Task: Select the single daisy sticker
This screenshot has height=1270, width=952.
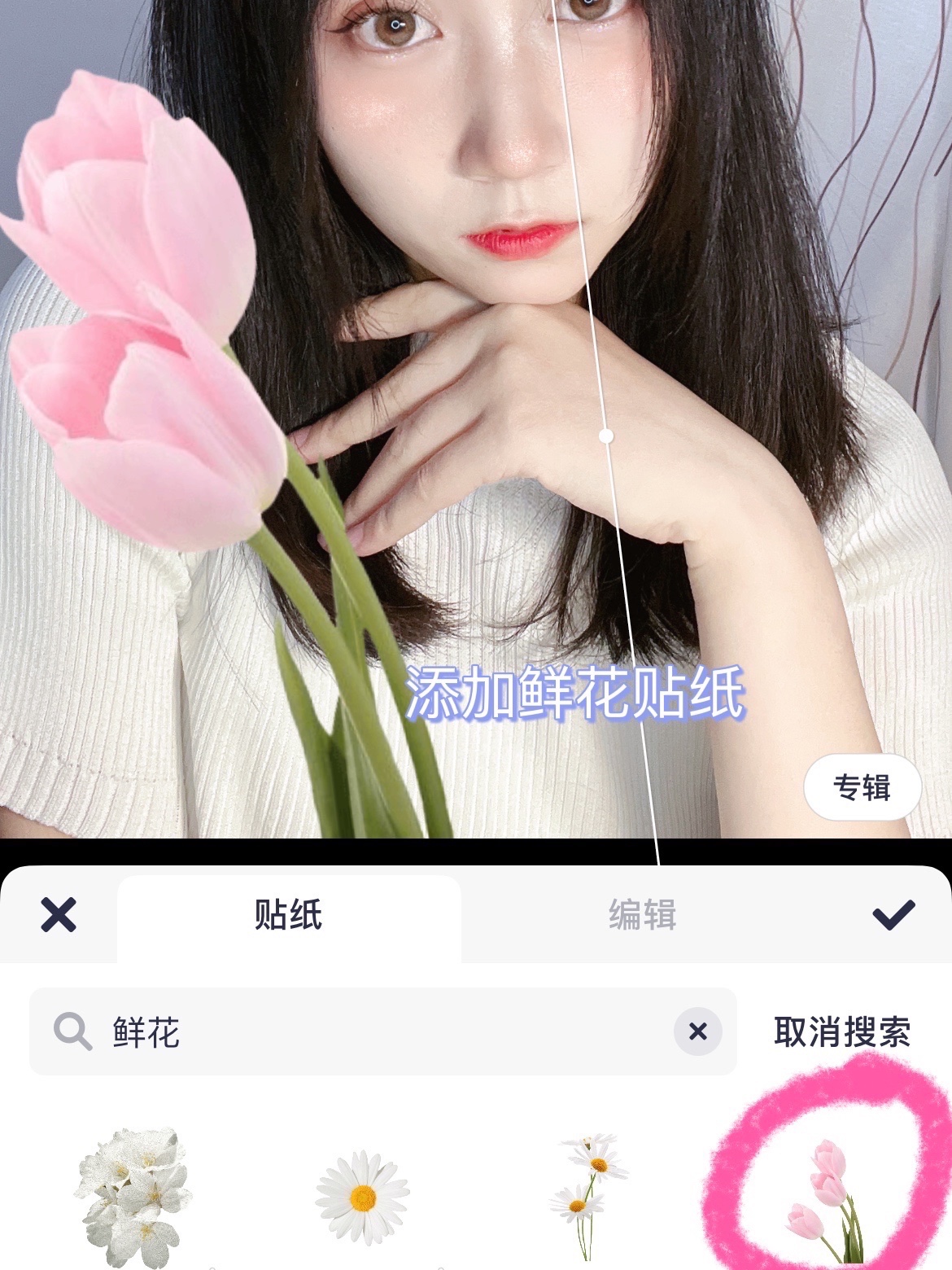Action: pos(362,1198)
